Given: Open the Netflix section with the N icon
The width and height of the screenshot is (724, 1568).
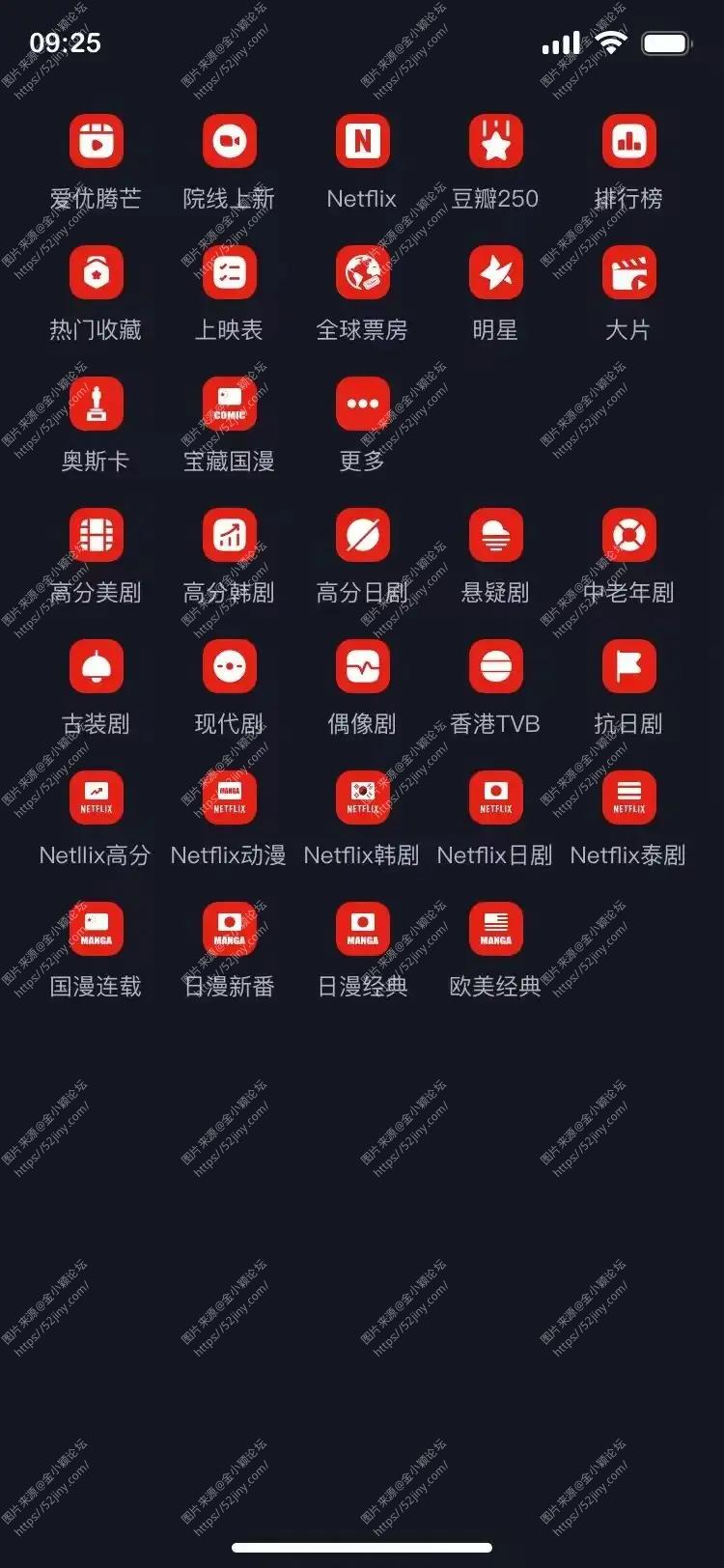Looking at the screenshot, I should tap(362, 142).
